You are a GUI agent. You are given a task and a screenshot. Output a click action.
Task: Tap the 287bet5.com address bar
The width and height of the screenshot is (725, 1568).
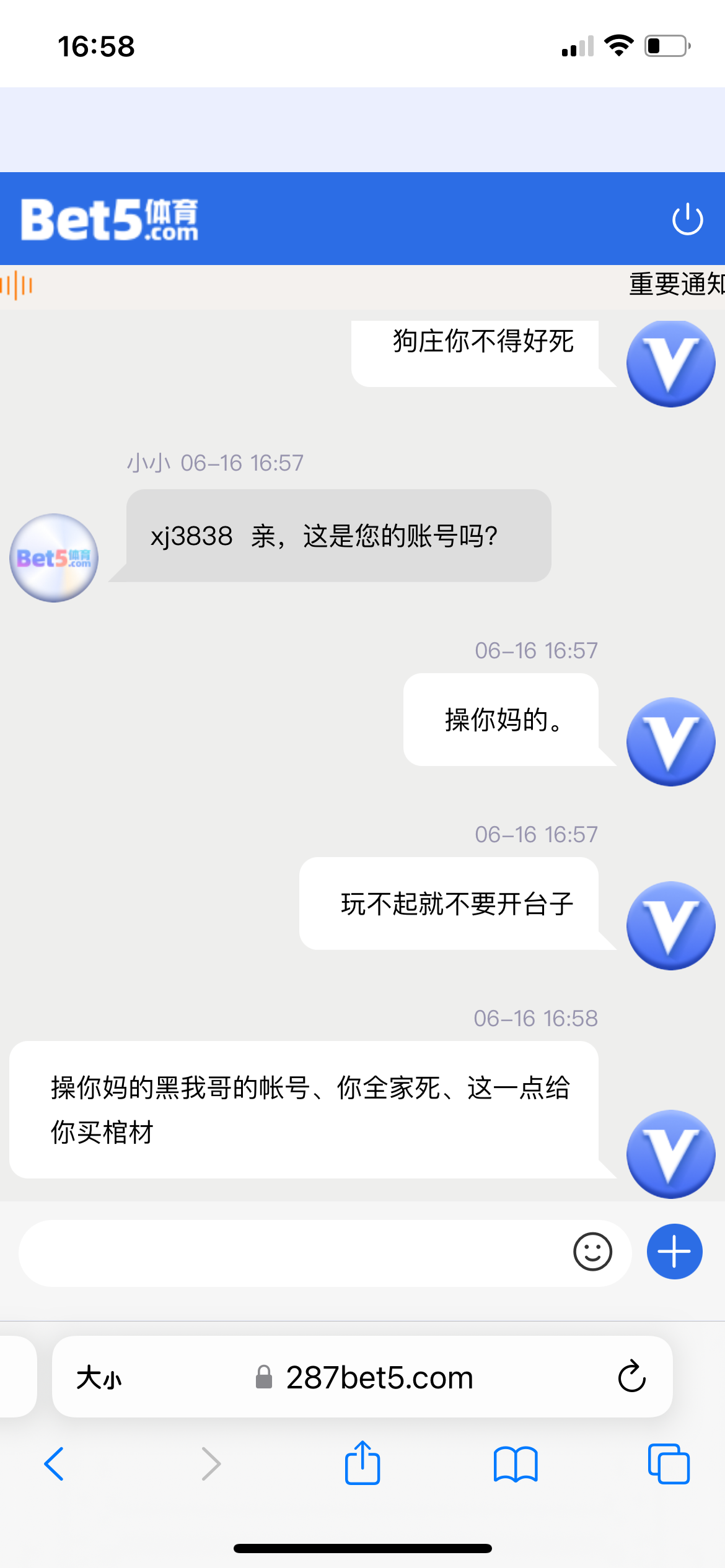point(378,1378)
